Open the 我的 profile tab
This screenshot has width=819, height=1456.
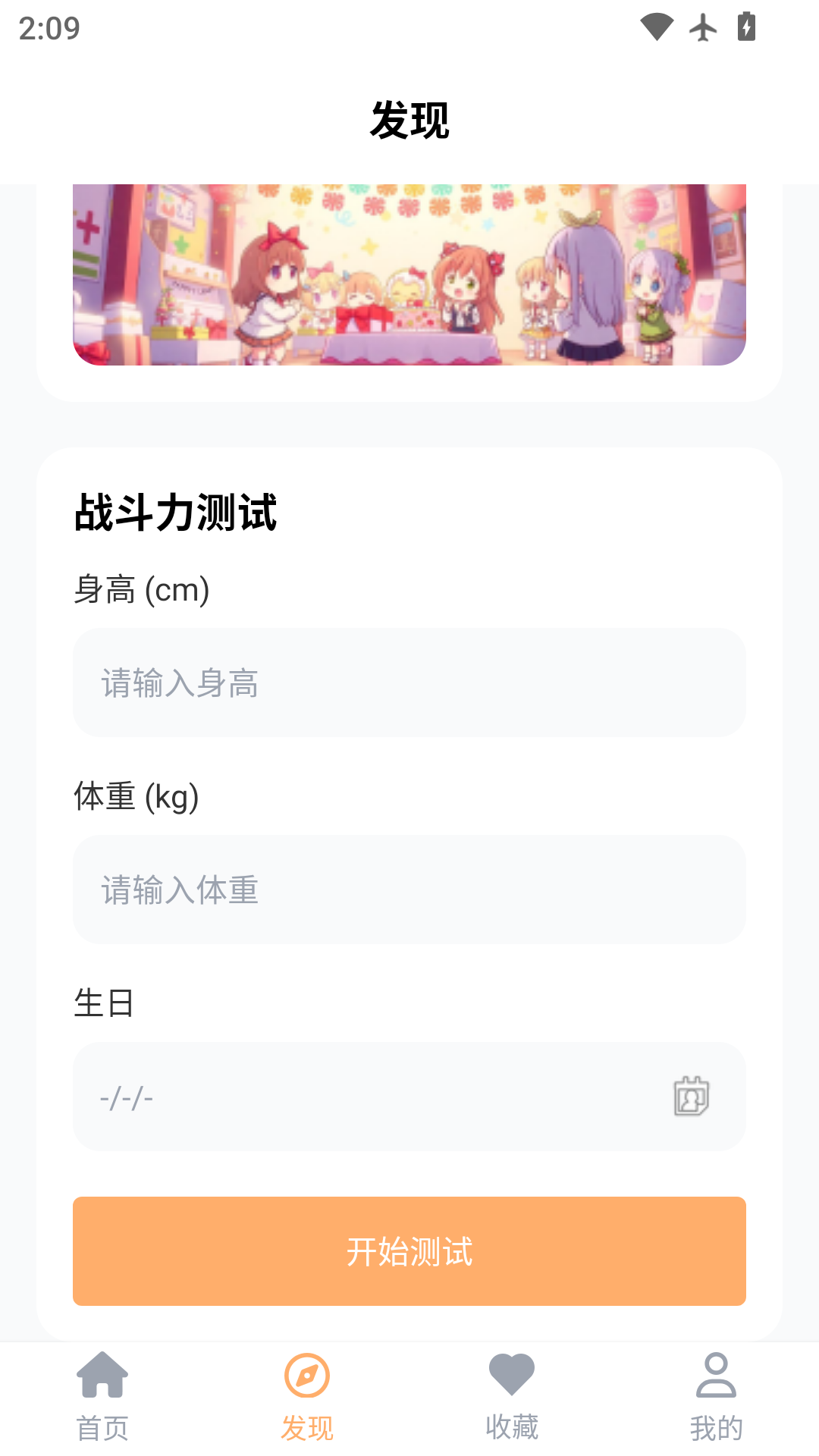[x=717, y=1397]
